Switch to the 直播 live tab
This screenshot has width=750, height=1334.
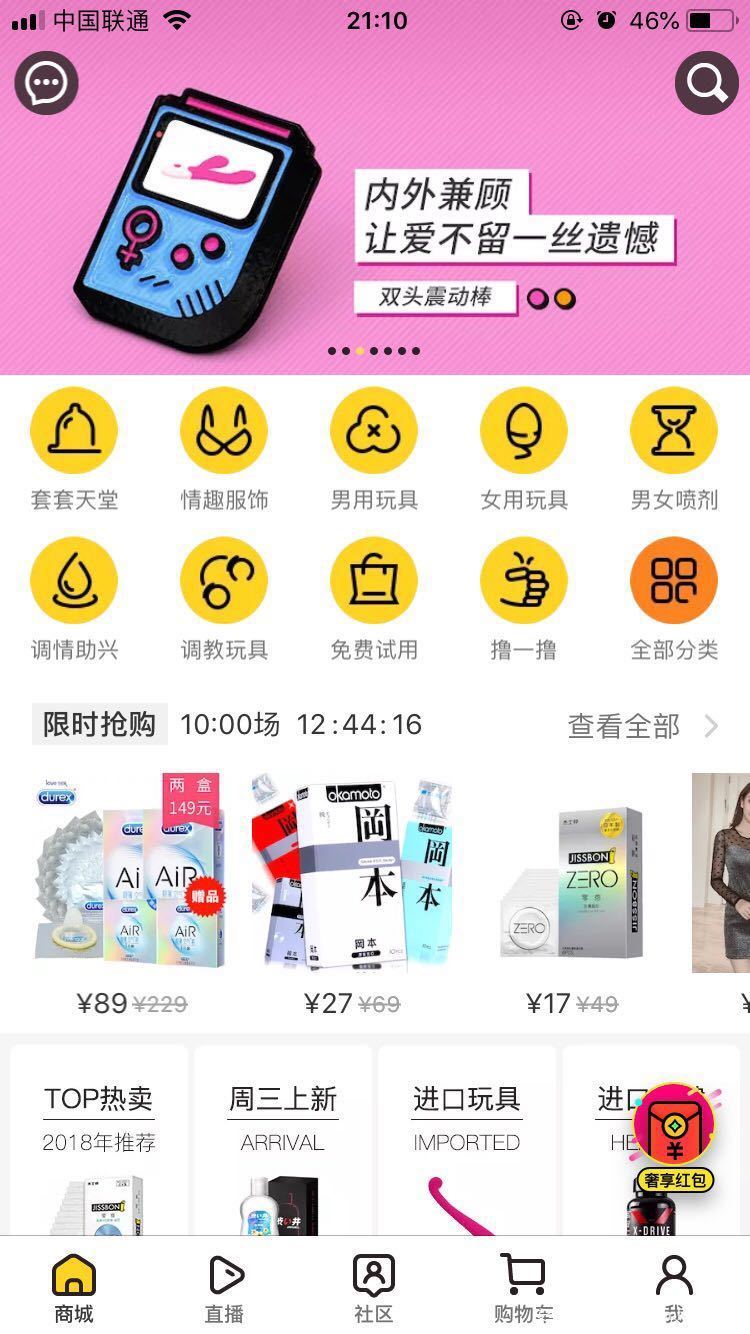(224, 1288)
